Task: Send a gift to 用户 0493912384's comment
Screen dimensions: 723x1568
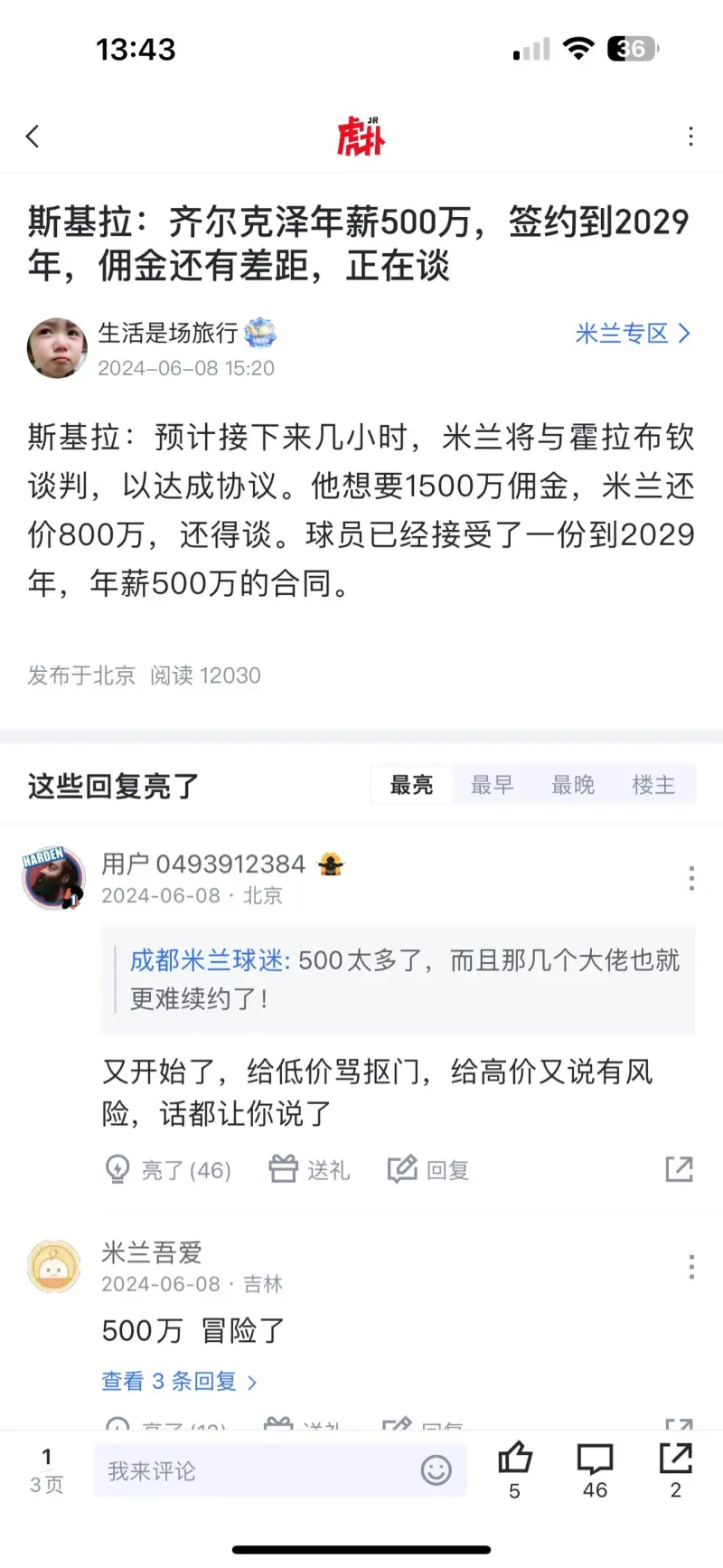Action: (309, 1170)
